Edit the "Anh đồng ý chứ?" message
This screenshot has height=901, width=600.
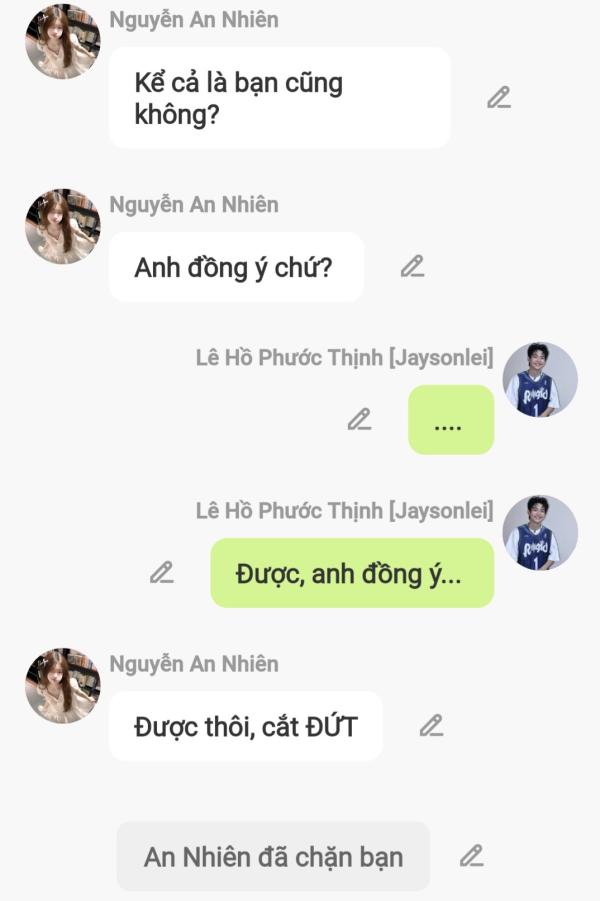412,267
